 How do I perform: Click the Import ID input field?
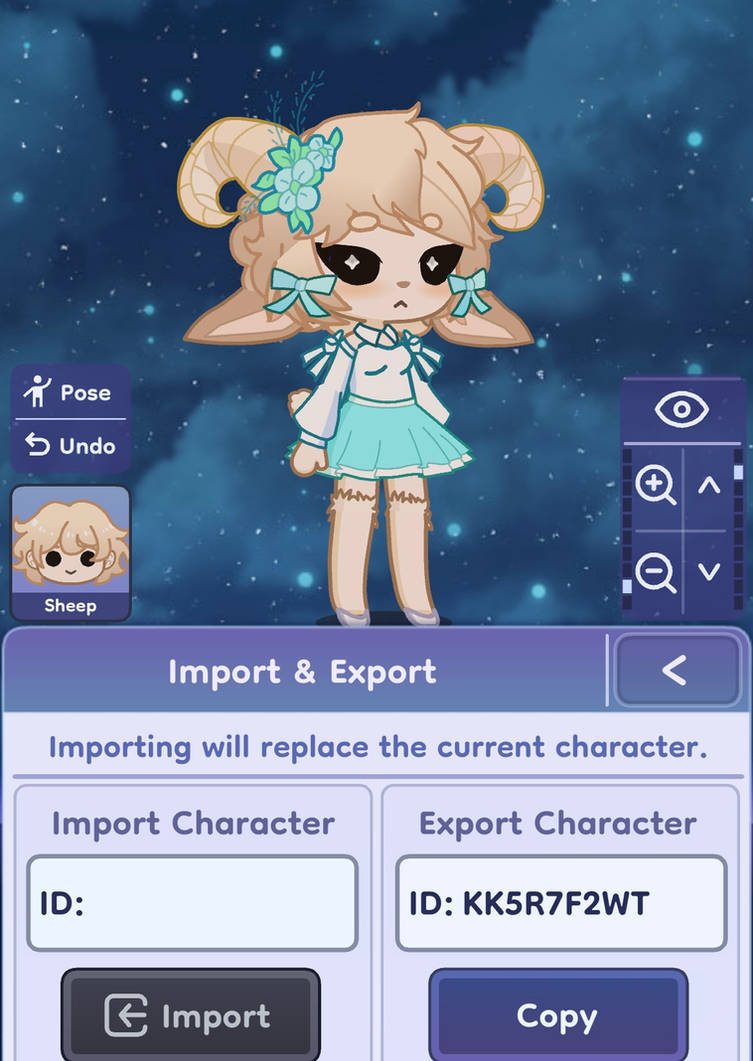(192, 900)
